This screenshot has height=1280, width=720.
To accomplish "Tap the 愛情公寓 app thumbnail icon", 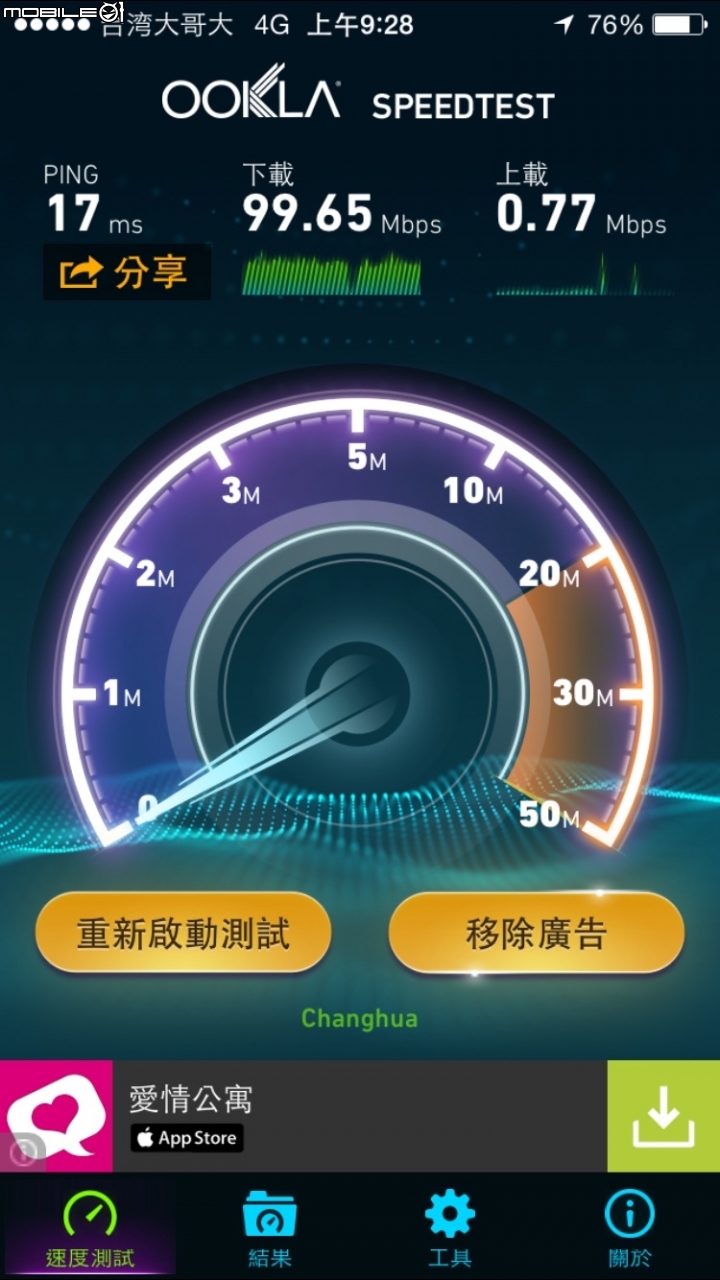I will (x=55, y=1115).
